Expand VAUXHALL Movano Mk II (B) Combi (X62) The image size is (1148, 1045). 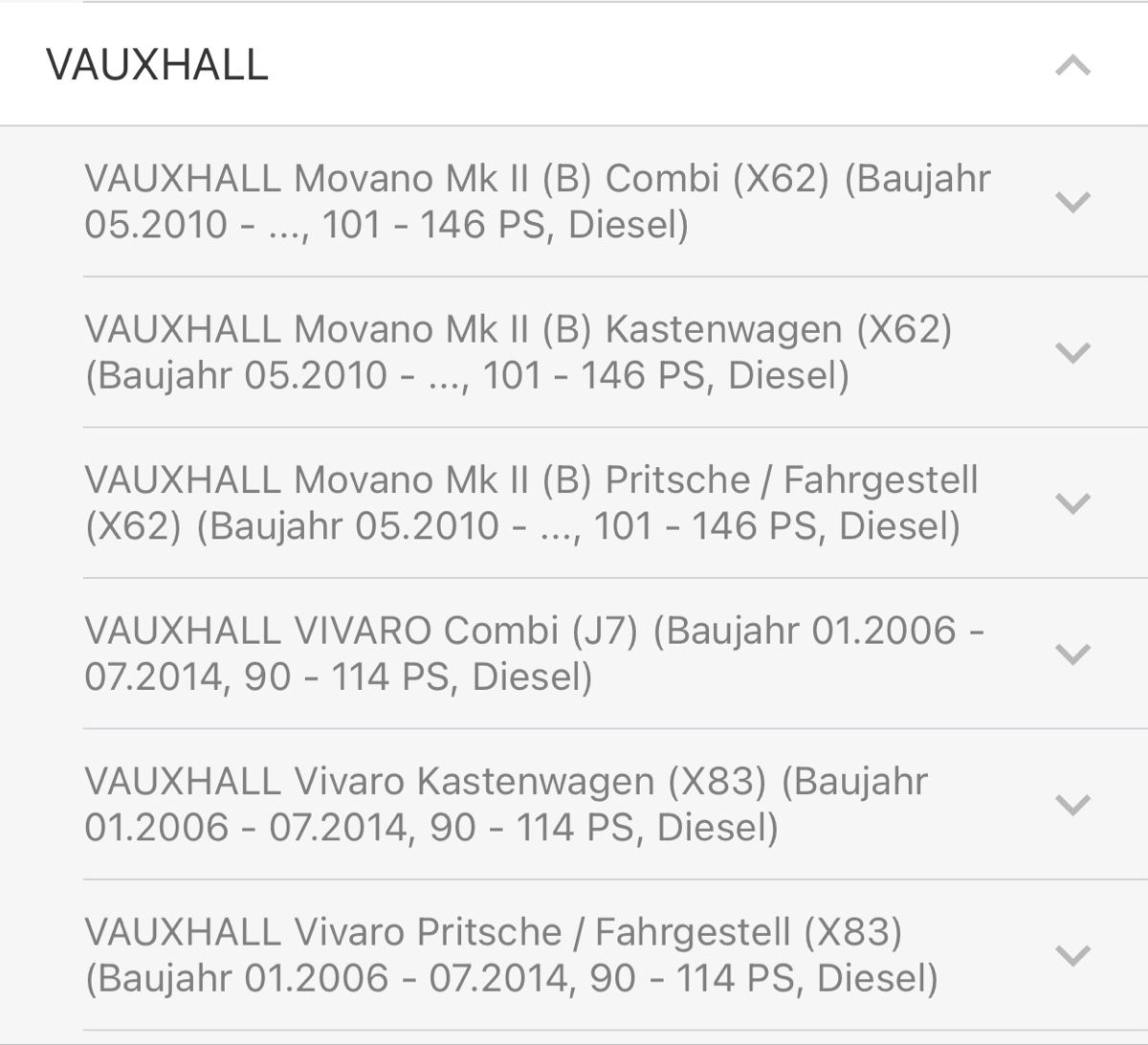click(x=1072, y=202)
